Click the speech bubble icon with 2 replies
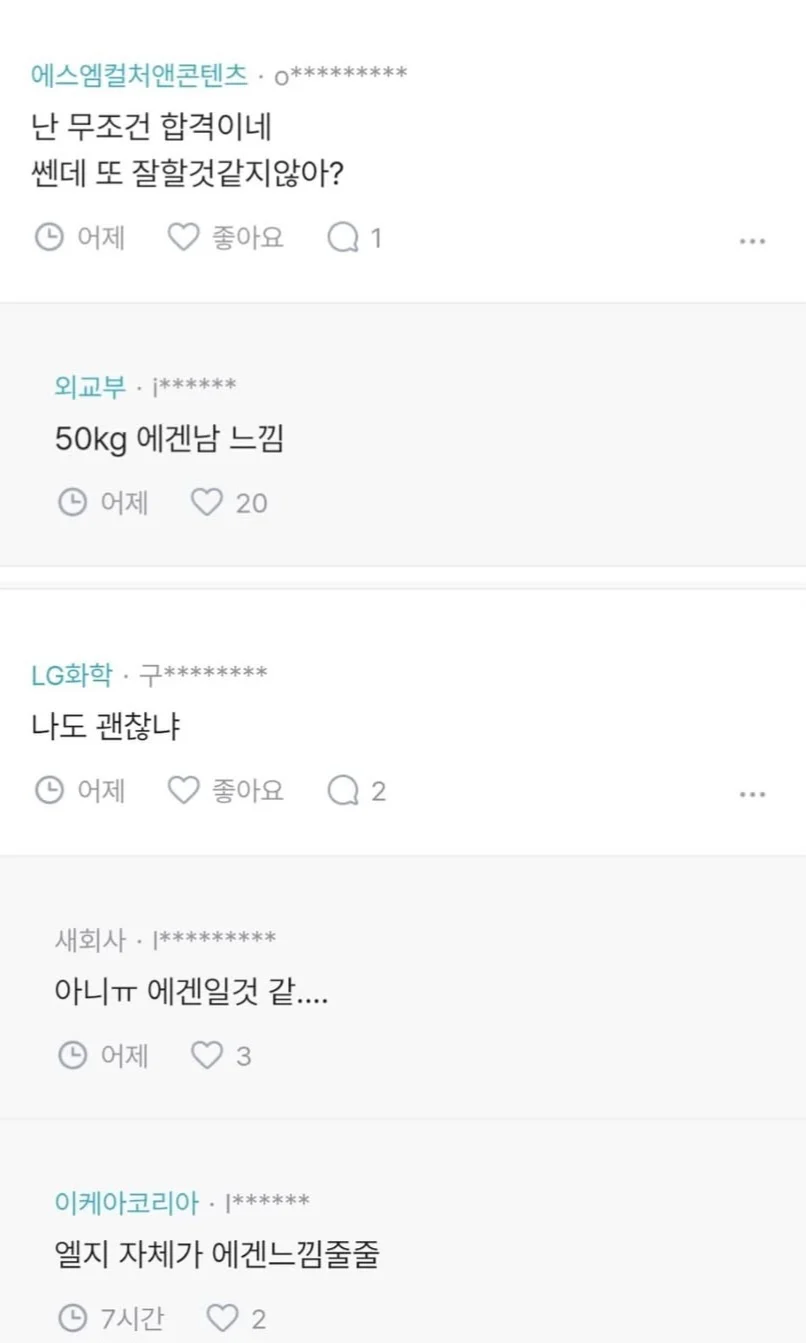This screenshot has height=1343, width=806. point(344,790)
